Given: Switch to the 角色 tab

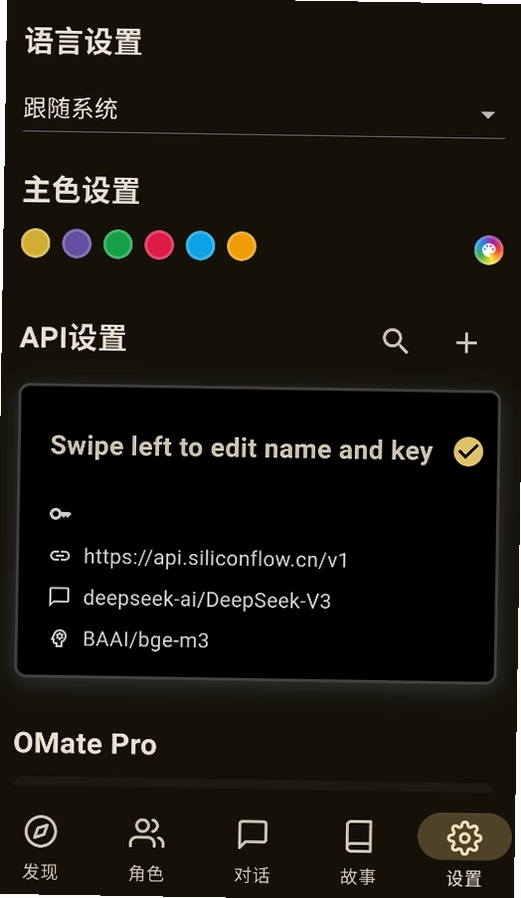Looking at the screenshot, I should [x=146, y=851].
